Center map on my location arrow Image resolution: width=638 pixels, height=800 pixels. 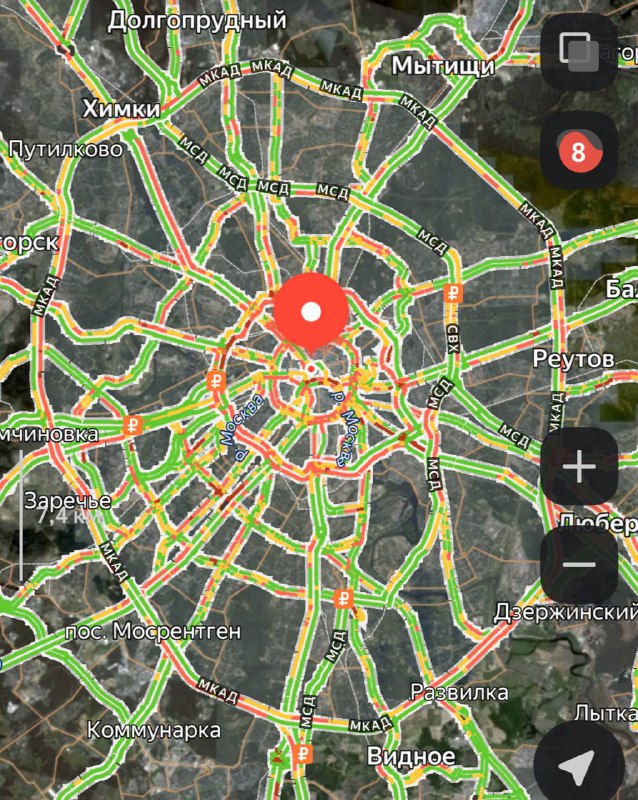(576, 765)
